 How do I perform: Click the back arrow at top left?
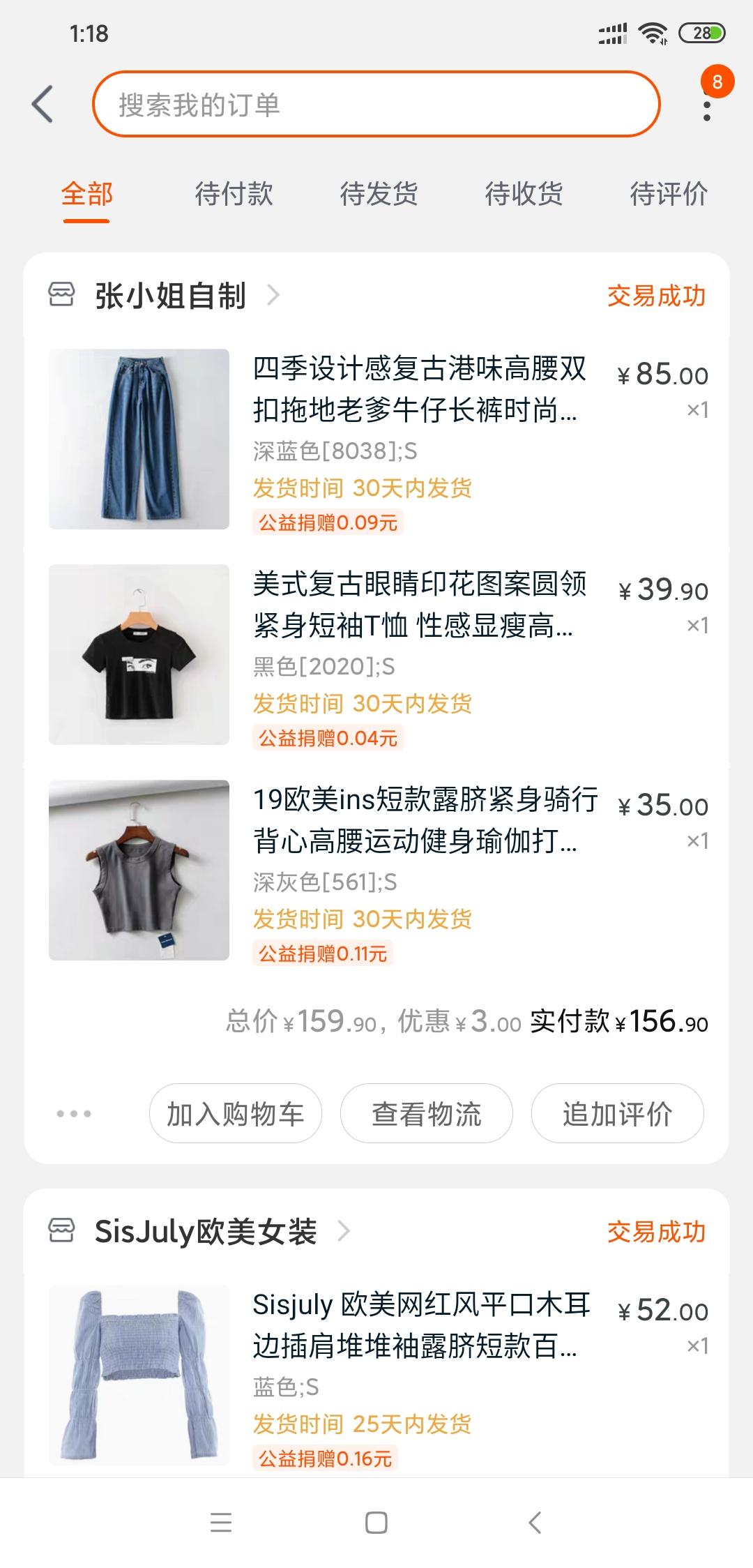43,103
